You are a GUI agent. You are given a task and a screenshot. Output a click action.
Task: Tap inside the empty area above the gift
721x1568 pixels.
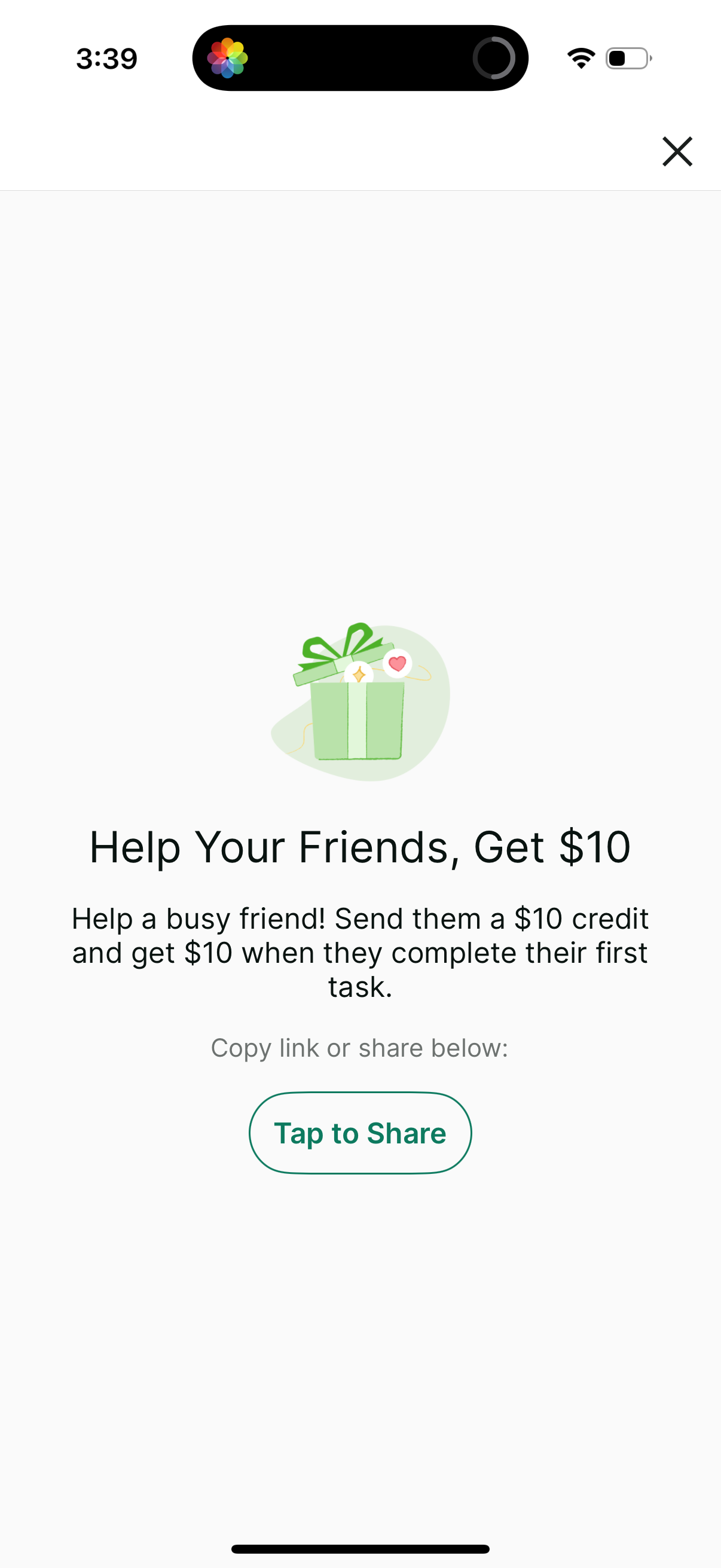[360, 426]
